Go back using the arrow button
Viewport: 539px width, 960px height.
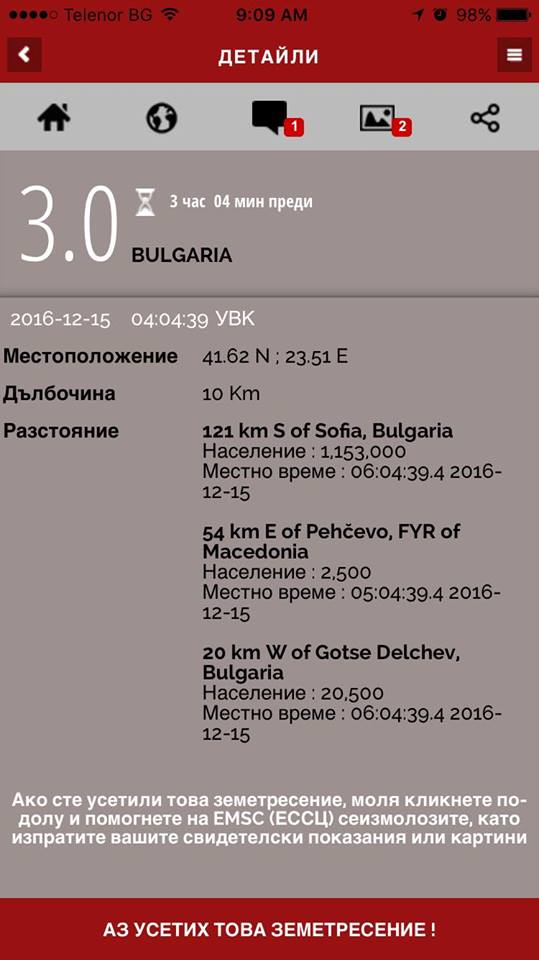tap(24, 55)
